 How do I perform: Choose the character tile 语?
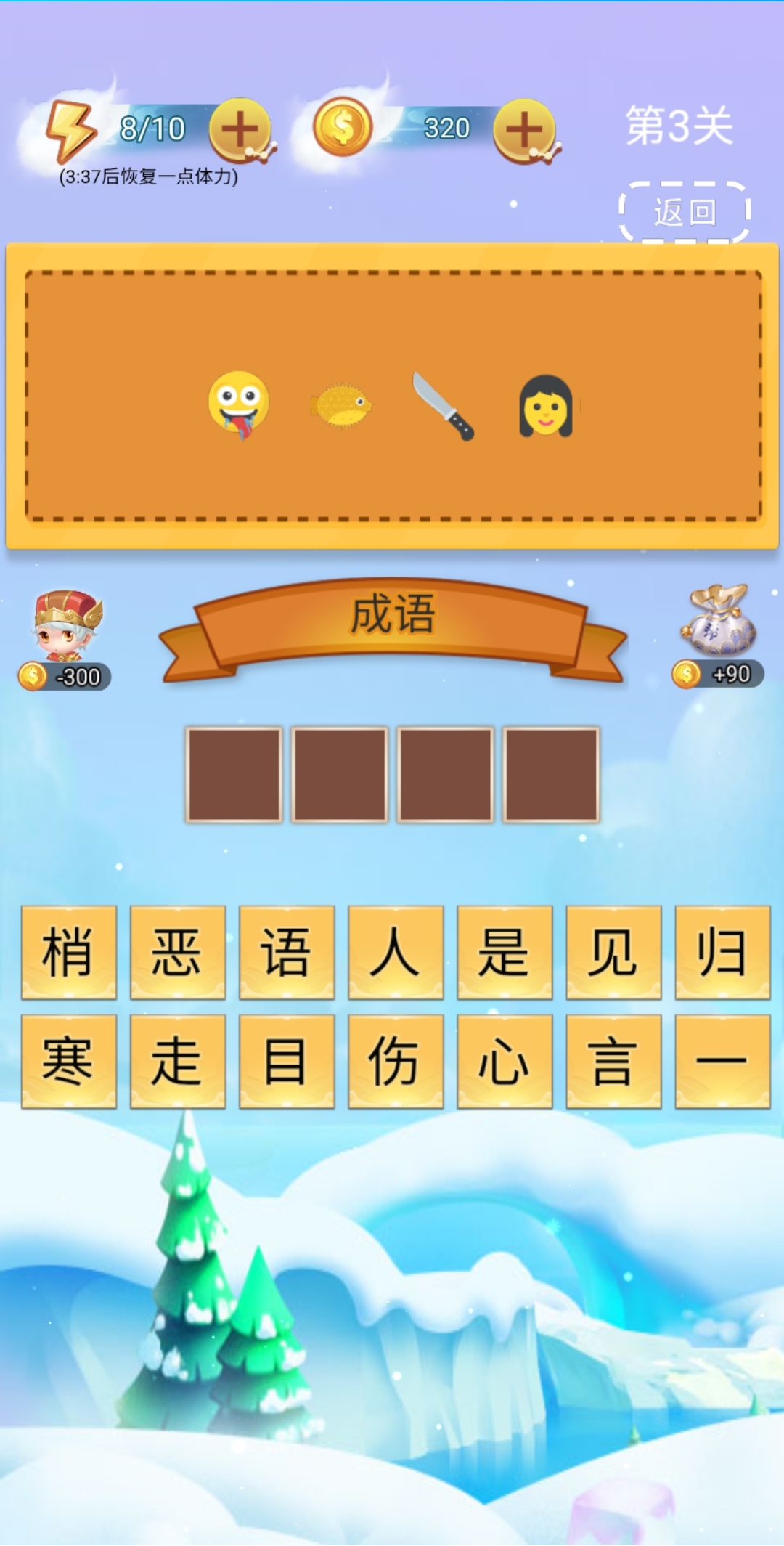point(287,952)
